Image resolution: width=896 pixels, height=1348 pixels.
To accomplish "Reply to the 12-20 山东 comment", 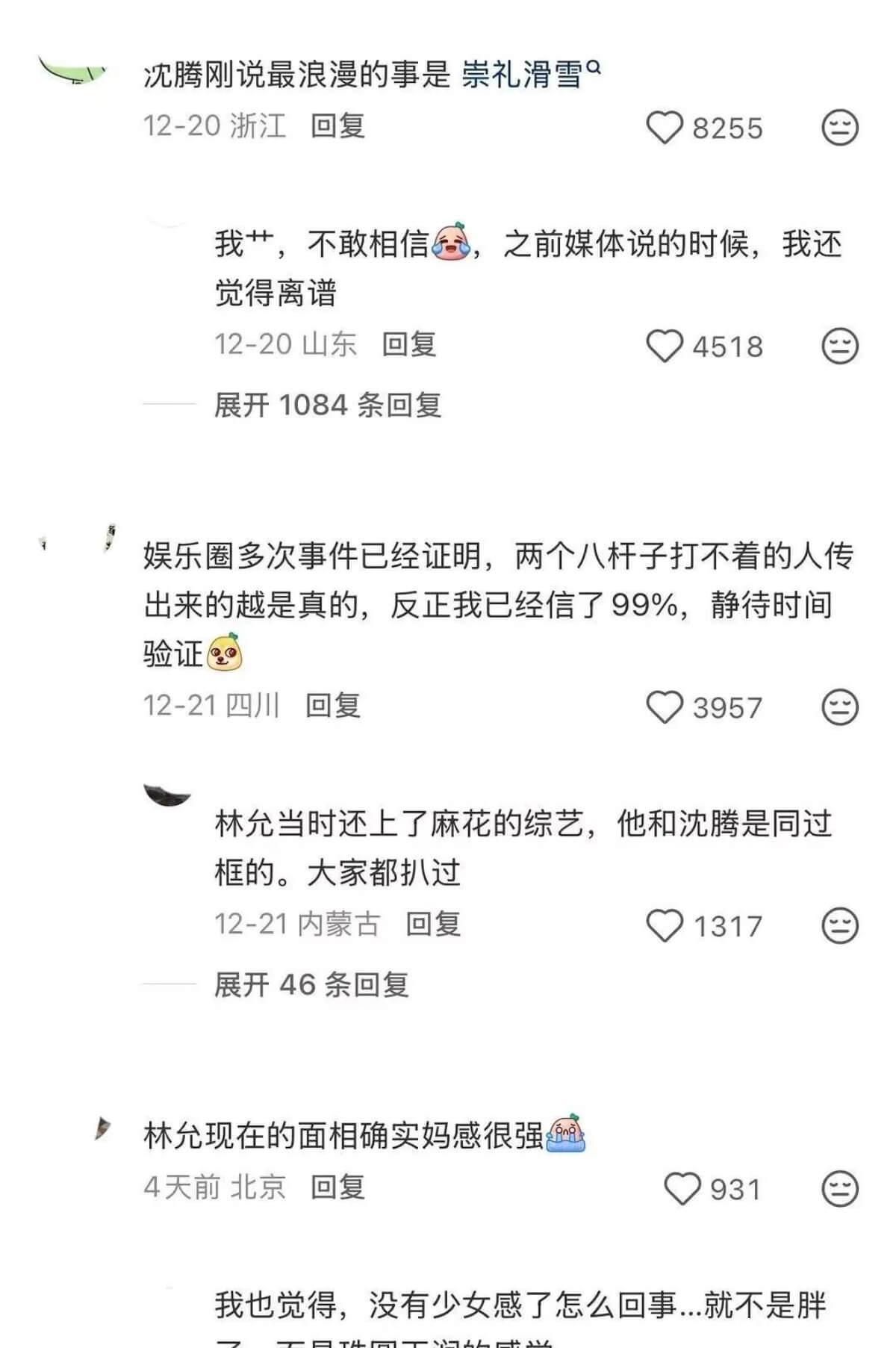I will (408, 344).
